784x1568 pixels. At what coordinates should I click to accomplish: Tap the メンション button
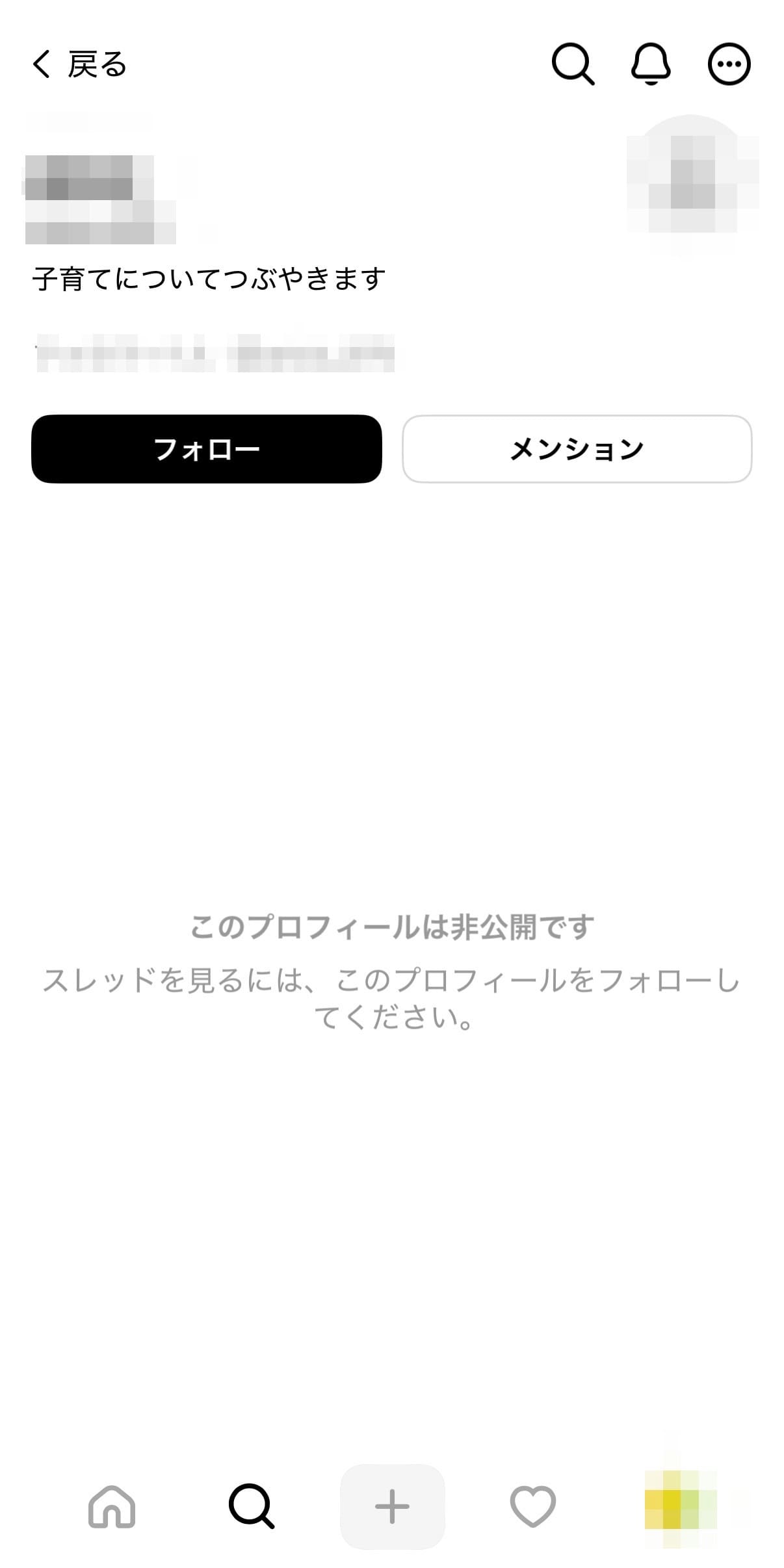coord(577,449)
